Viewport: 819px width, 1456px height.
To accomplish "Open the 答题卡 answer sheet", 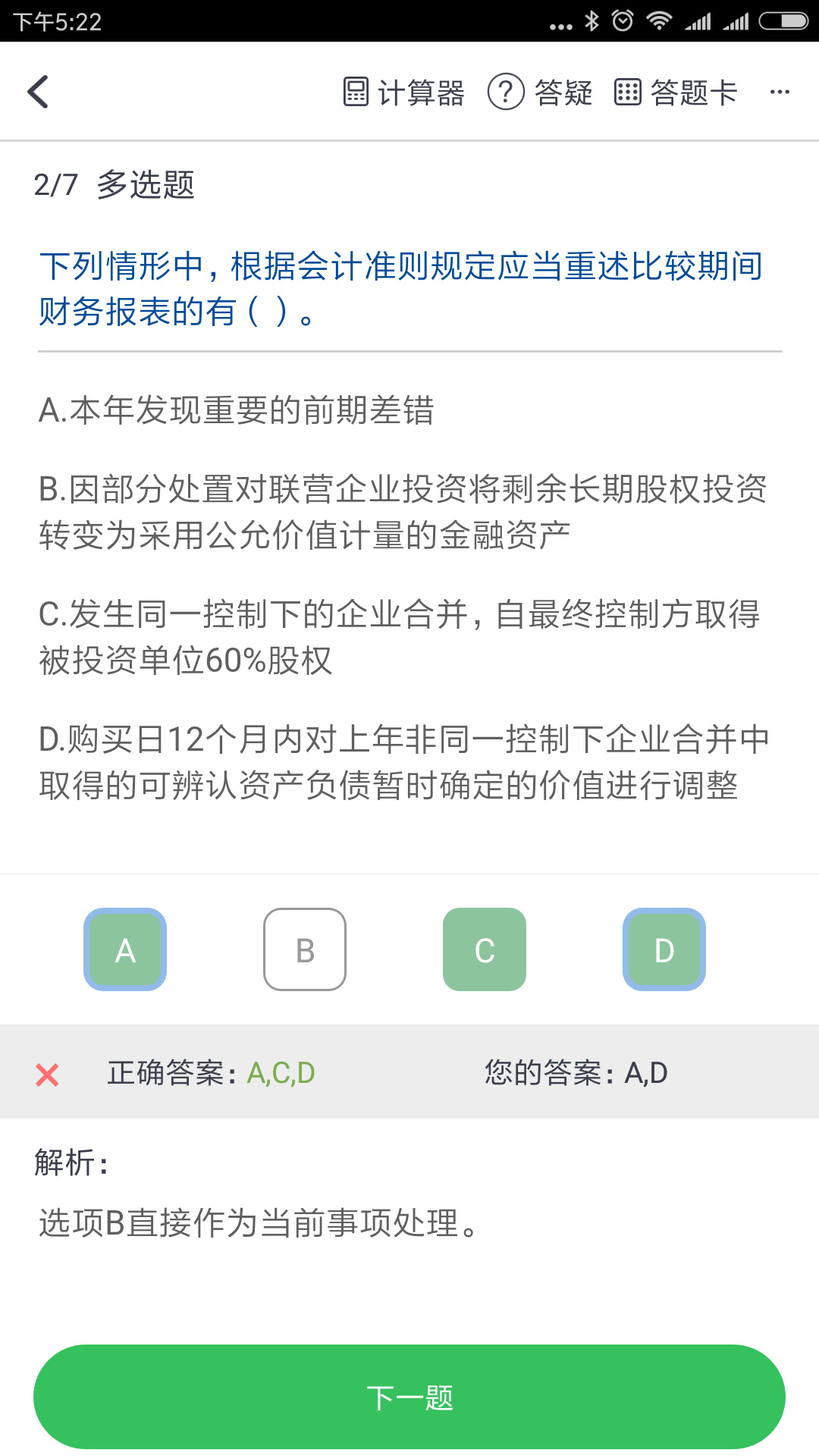I will [675, 93].
